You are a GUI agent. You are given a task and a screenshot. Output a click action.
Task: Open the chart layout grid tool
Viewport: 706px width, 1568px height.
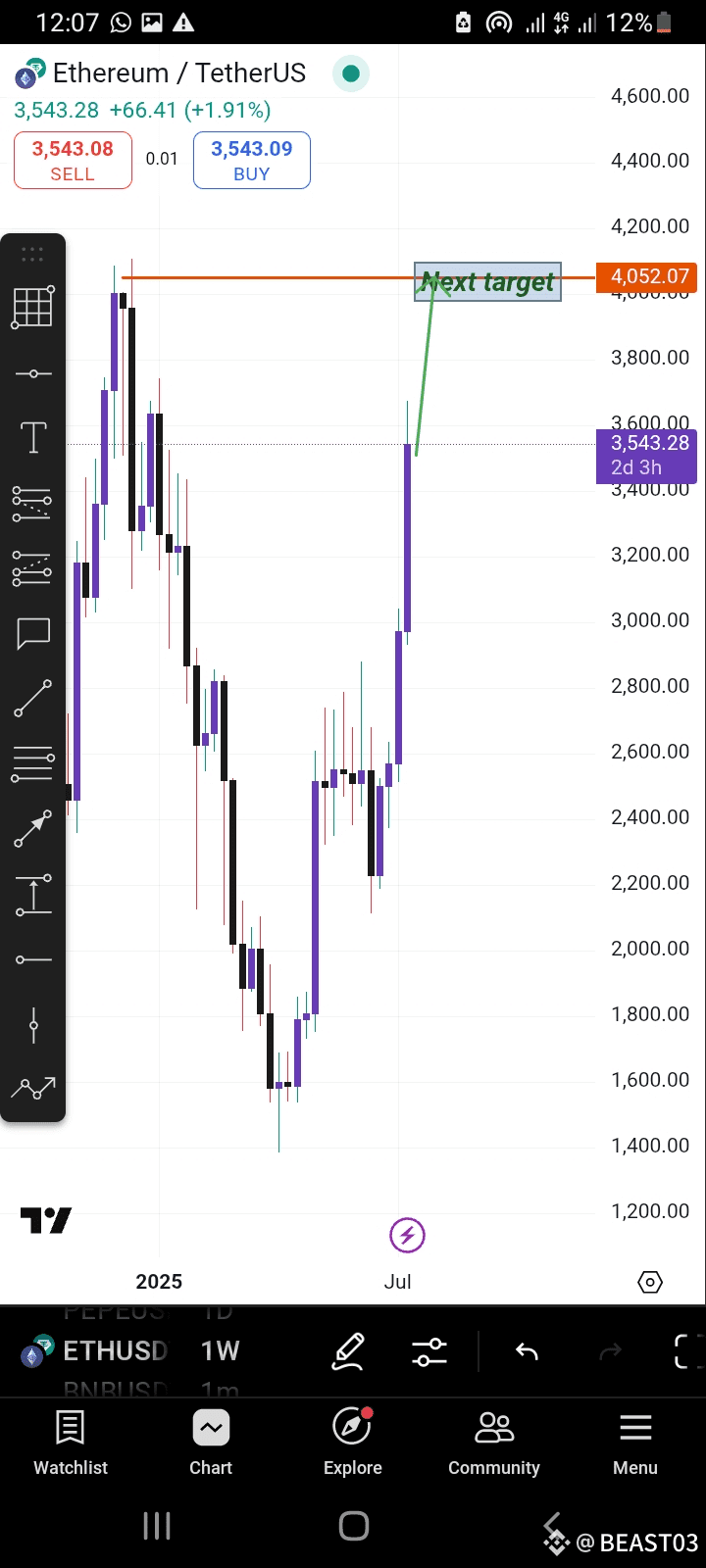pos(32,307)
